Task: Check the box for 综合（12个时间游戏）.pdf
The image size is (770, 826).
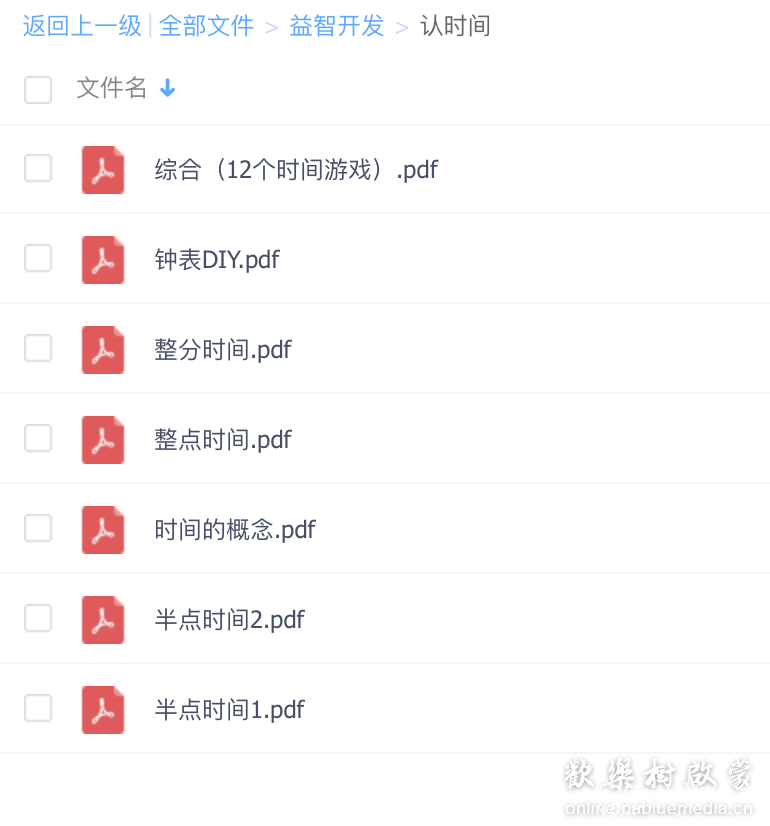Action: pyautogui.click(x=38, y=169)
